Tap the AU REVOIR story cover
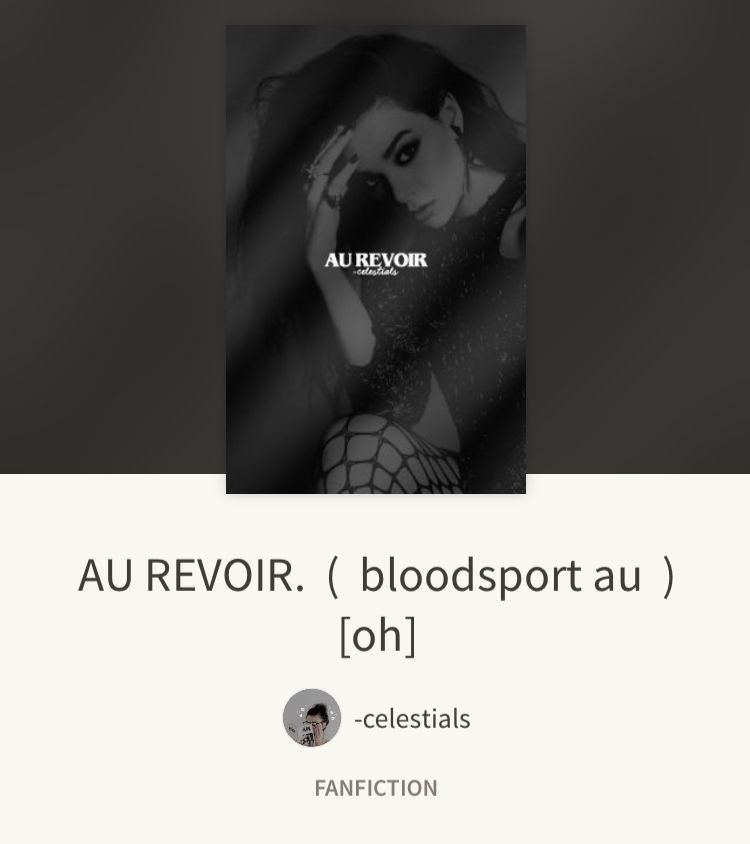Screen dimensions: 750x844 pos(375,260)
